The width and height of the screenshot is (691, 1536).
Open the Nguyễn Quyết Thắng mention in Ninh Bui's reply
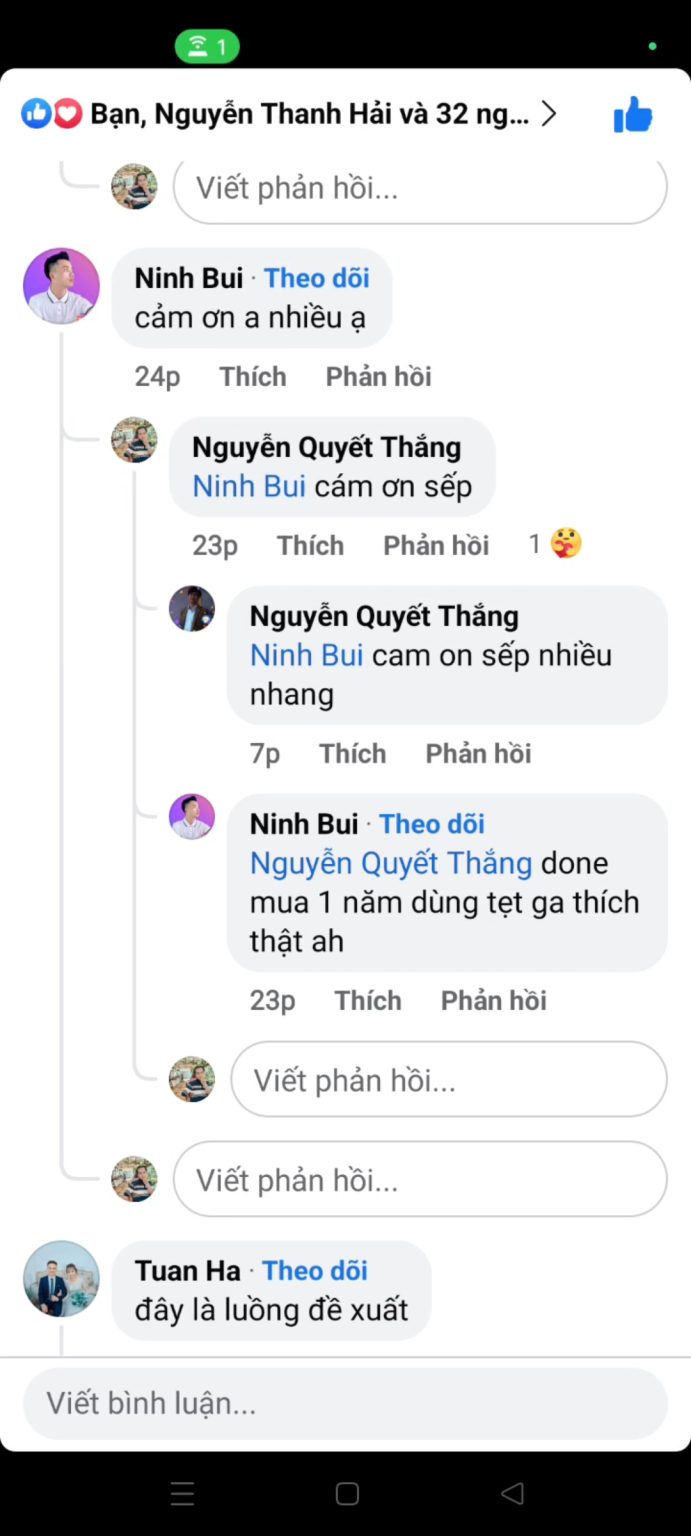click(391, 863)
